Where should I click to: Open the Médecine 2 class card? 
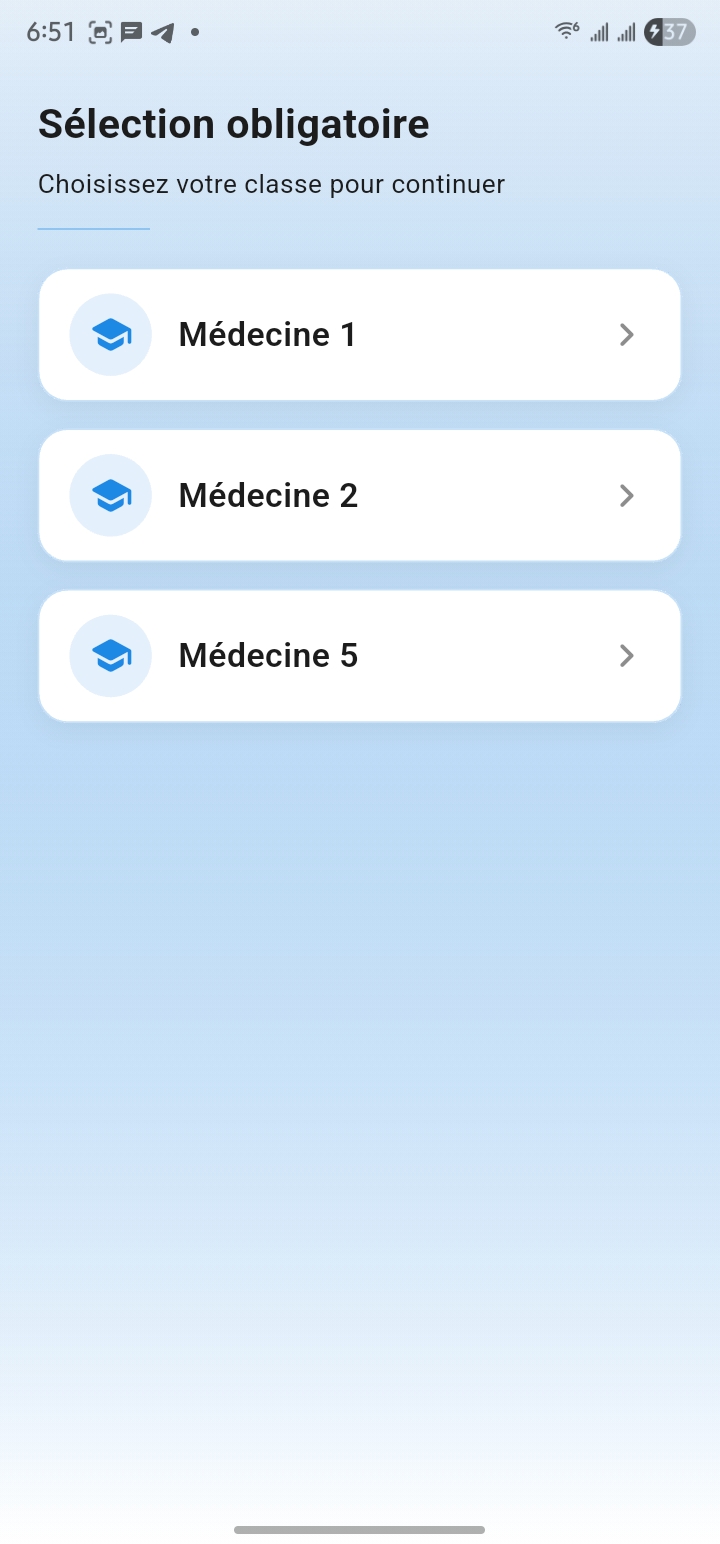tap(359, 495)
